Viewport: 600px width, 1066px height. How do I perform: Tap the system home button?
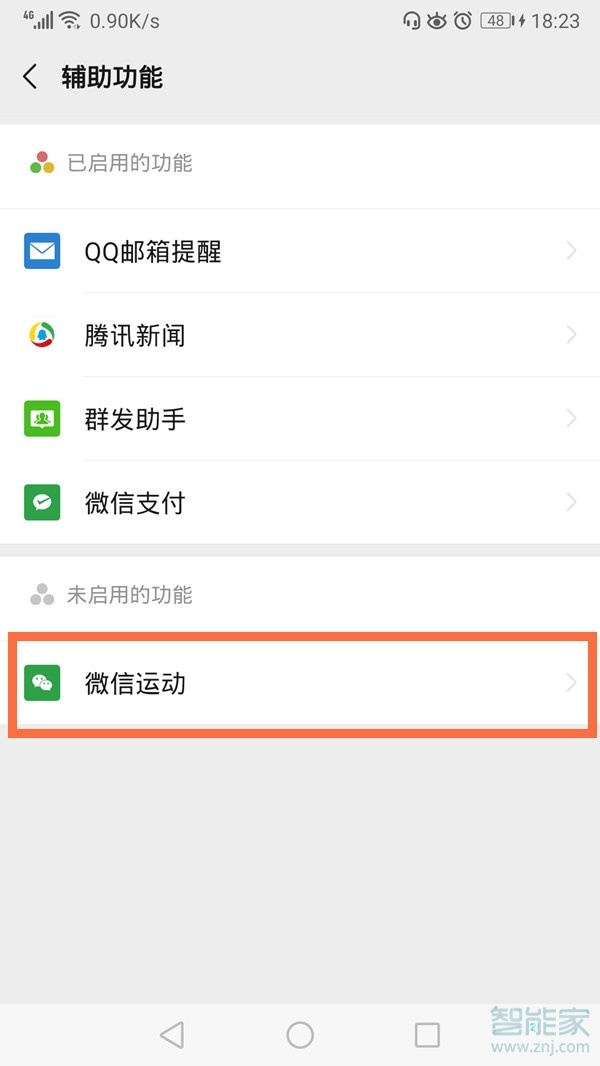pyautogui.click(x=300, y=1034)
